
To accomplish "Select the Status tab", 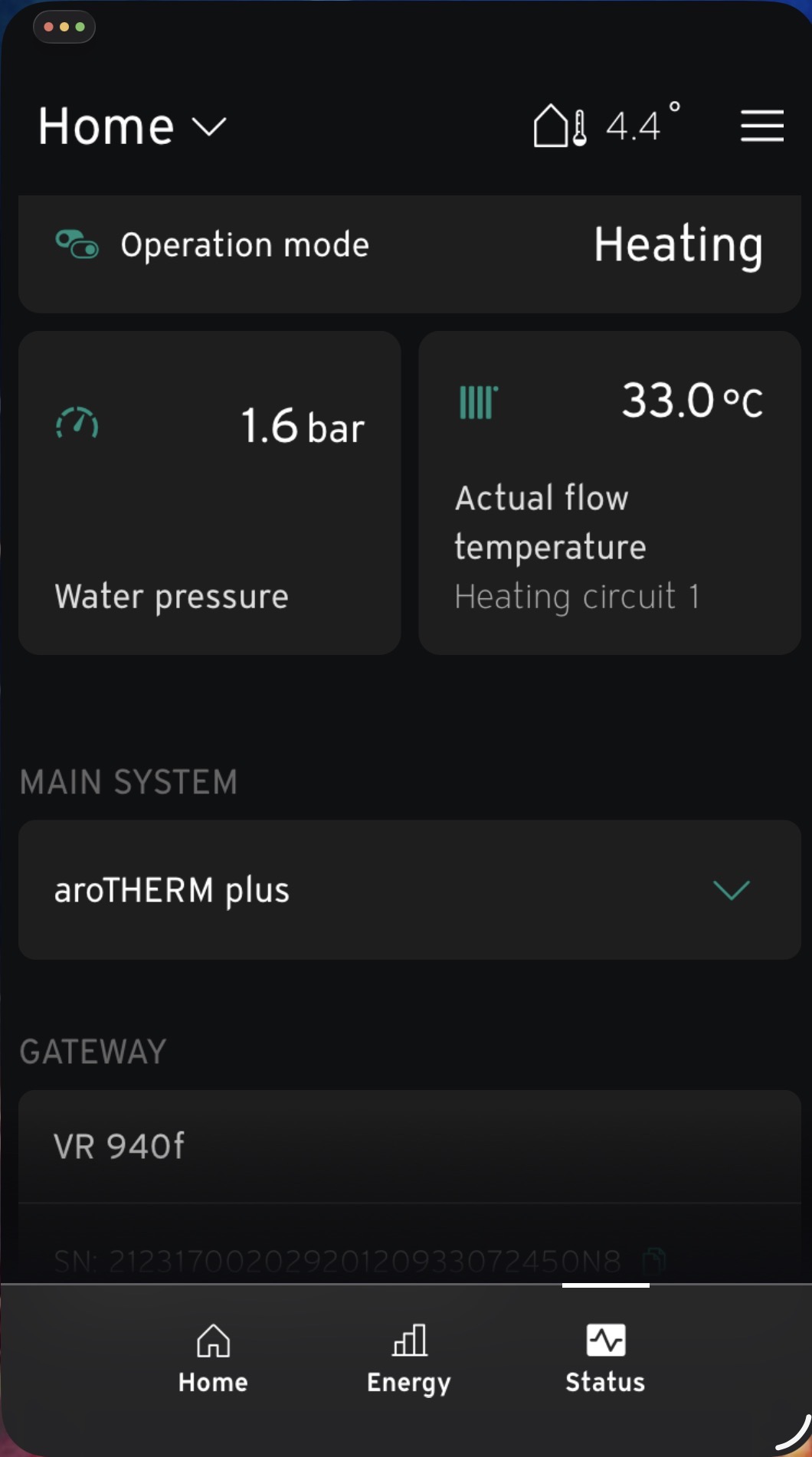I will [x=605, y=1359].
